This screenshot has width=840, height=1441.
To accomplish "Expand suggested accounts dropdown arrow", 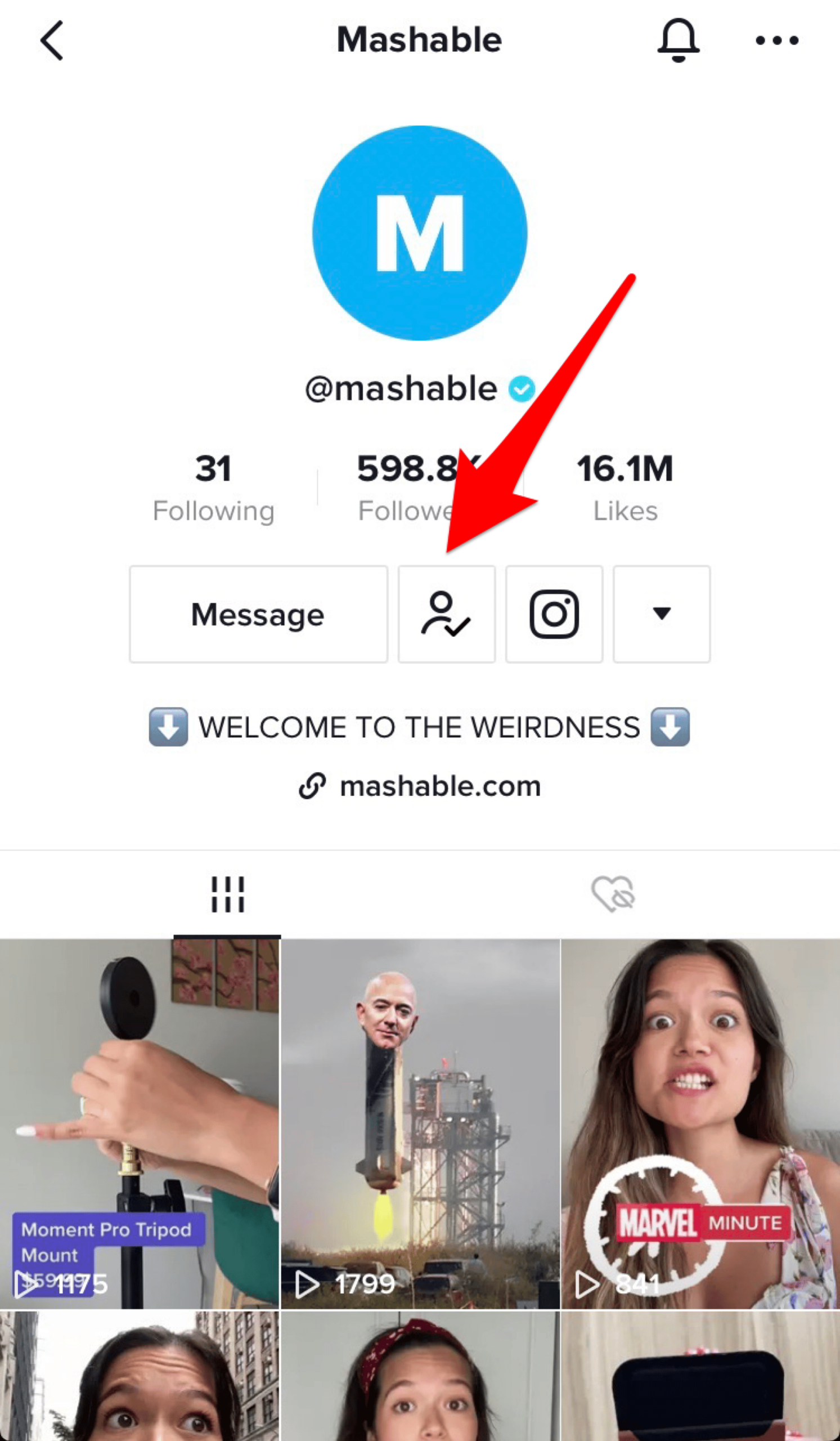I will [662, 614].
